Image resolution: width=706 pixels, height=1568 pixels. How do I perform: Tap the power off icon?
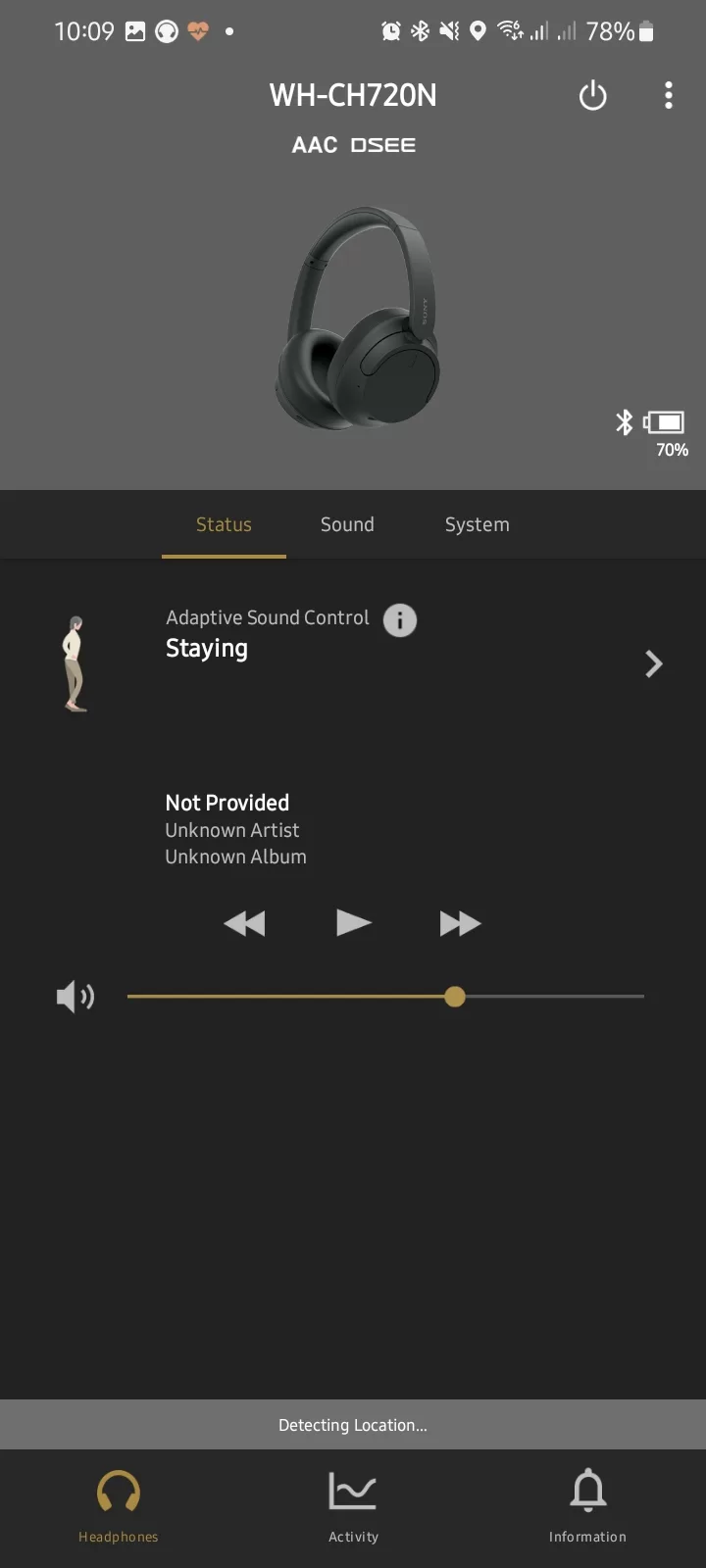(592, 96)
